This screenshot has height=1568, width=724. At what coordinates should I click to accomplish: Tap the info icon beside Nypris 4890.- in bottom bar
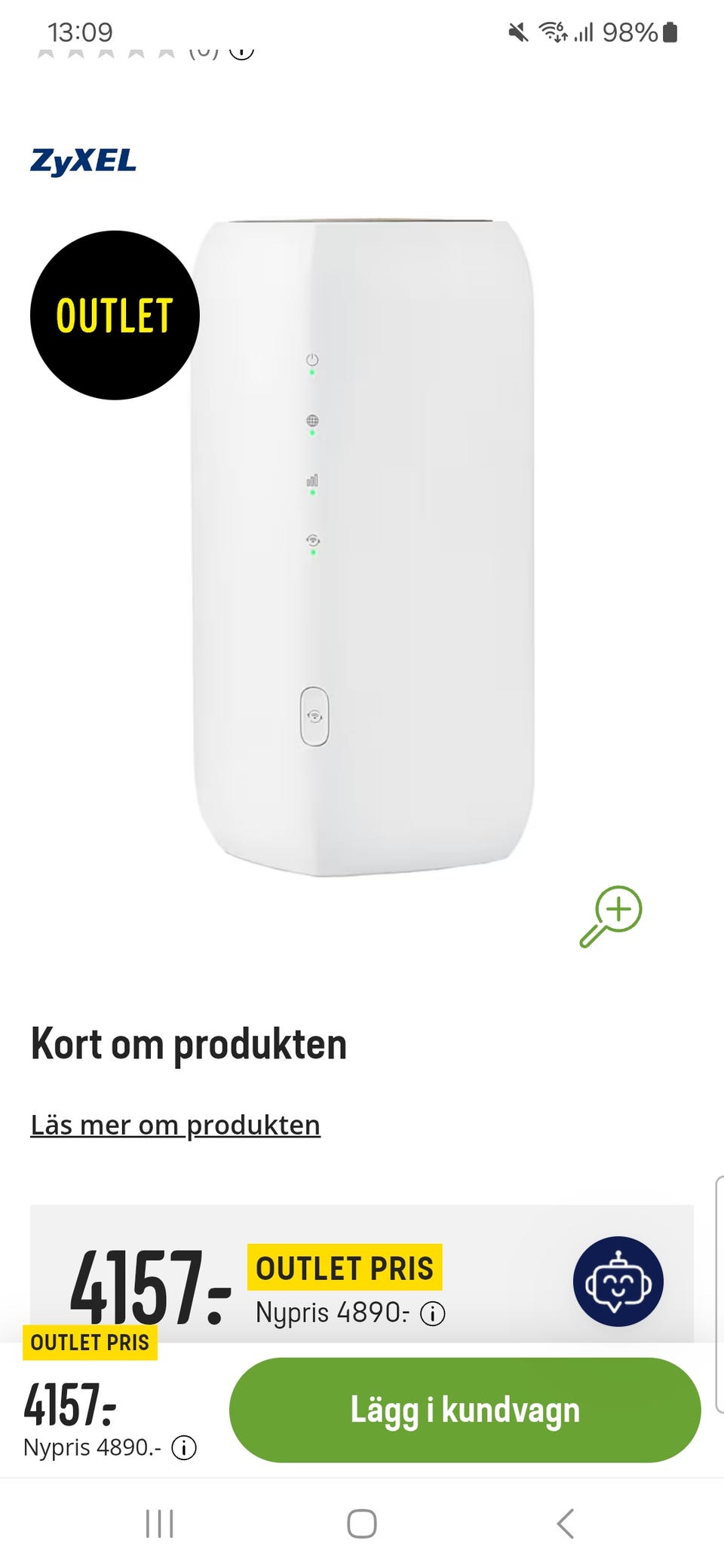pyautogui.click(x=184, y=1447)
